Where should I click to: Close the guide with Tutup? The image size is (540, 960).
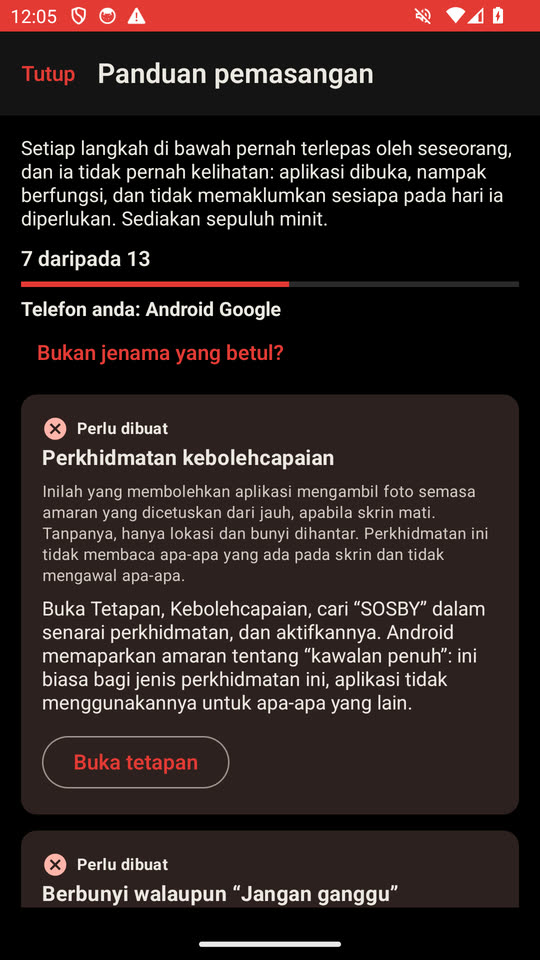coord(48,74)
